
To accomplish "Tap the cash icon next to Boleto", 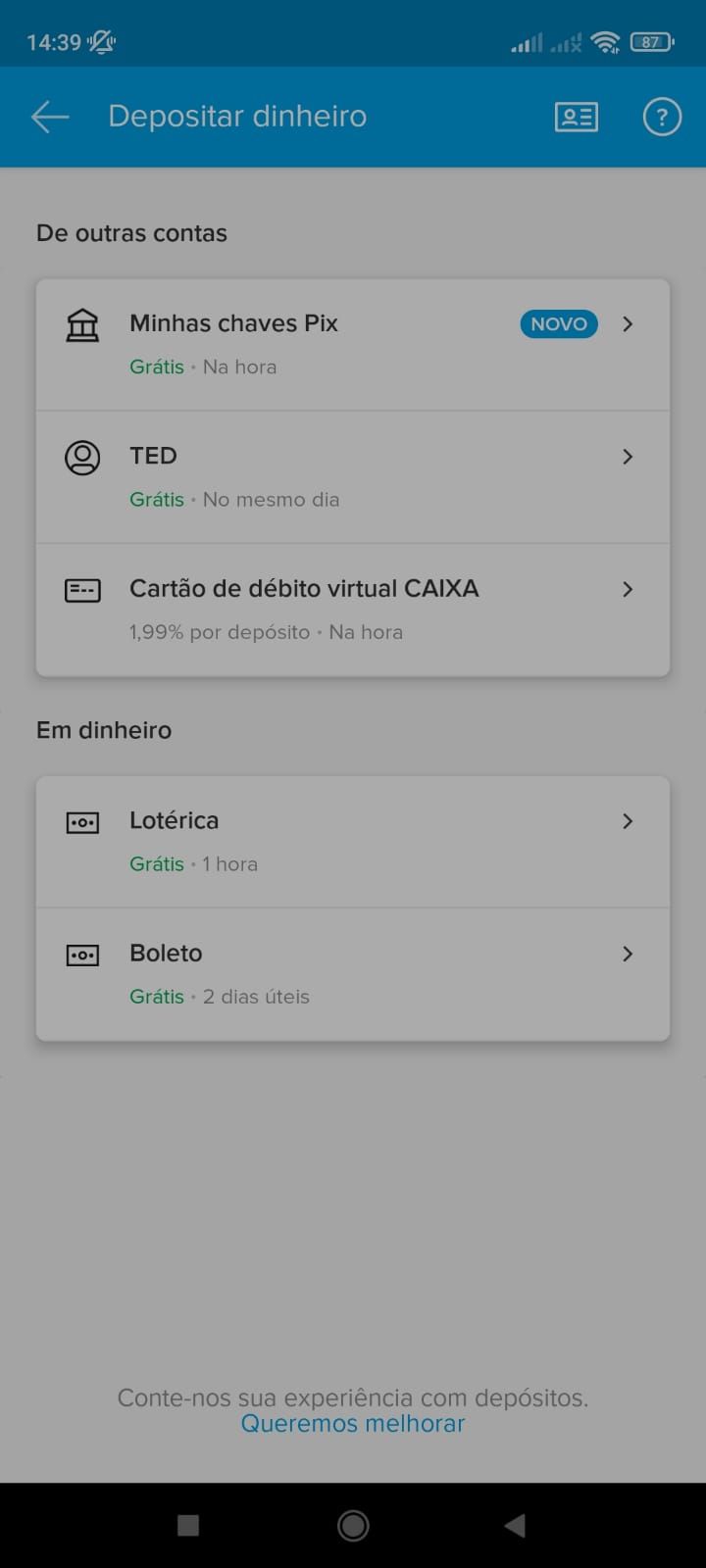I will [x=82, y=955].
